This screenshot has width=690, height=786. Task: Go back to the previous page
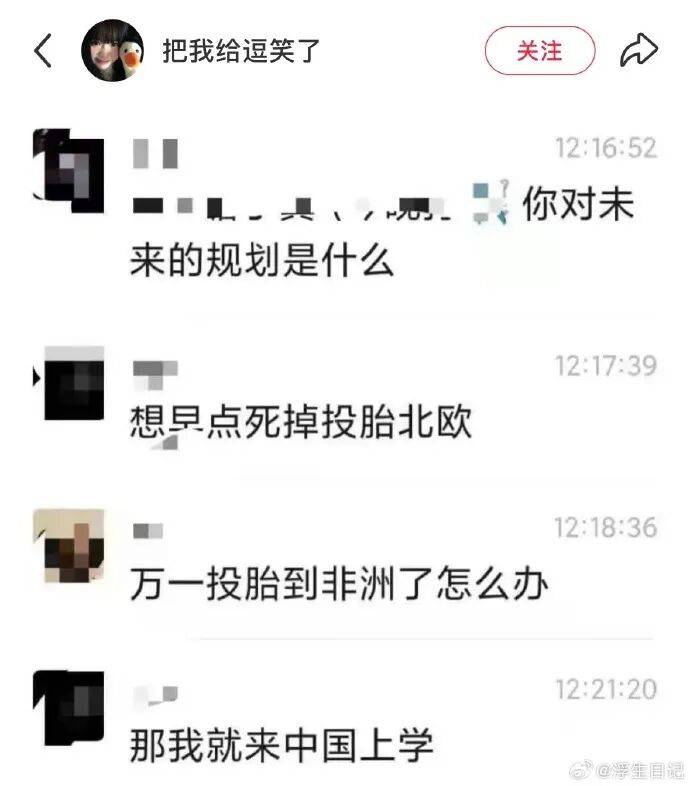click(x=43, y=50)
